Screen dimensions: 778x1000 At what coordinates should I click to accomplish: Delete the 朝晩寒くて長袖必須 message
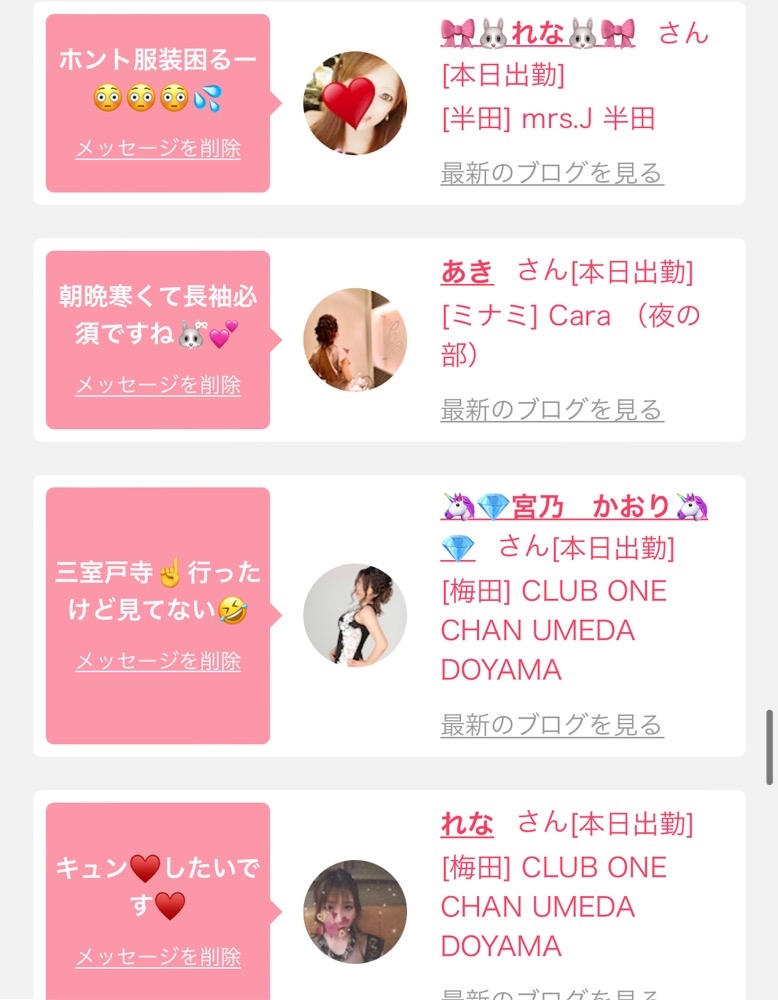point(158,385)
